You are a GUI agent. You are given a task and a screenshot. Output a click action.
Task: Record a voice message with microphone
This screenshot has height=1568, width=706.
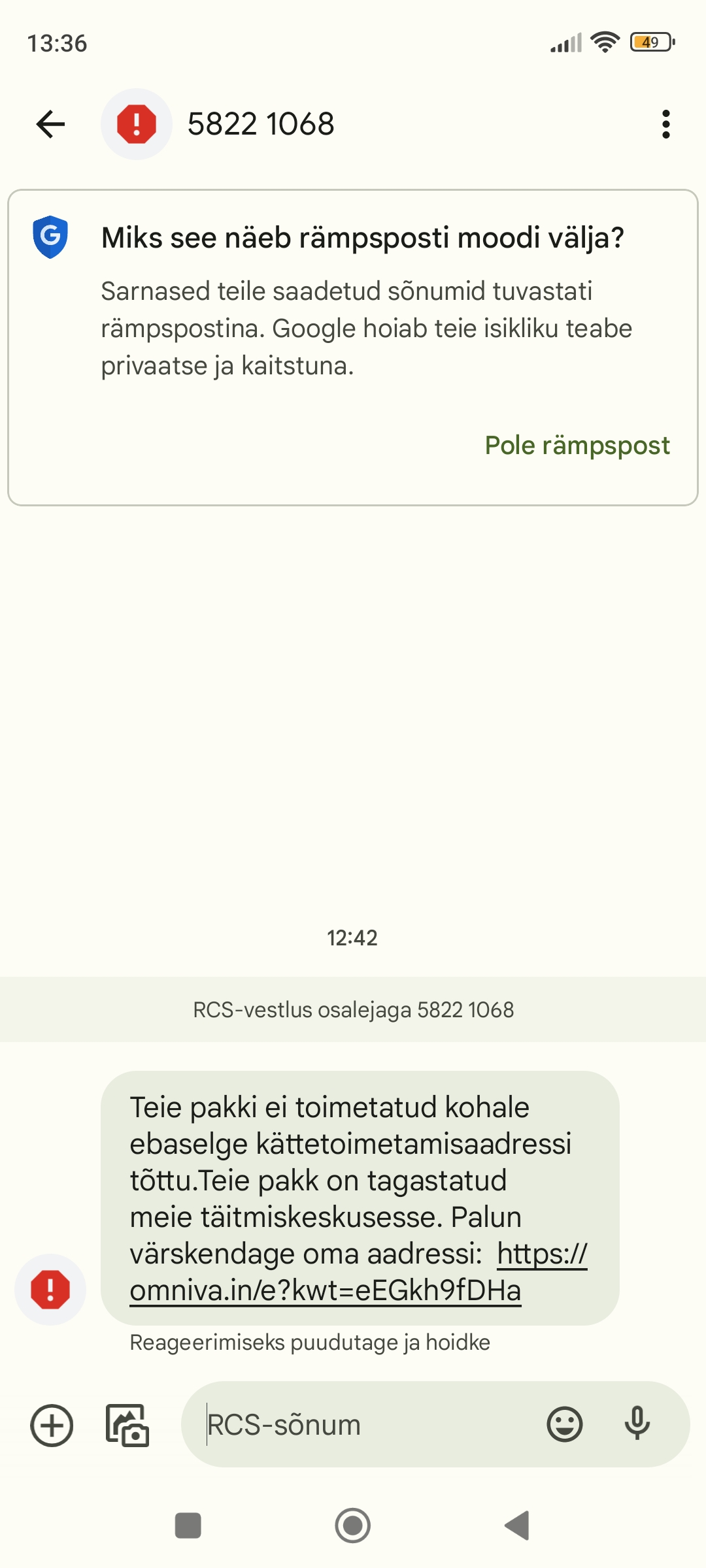(637, 1425)
